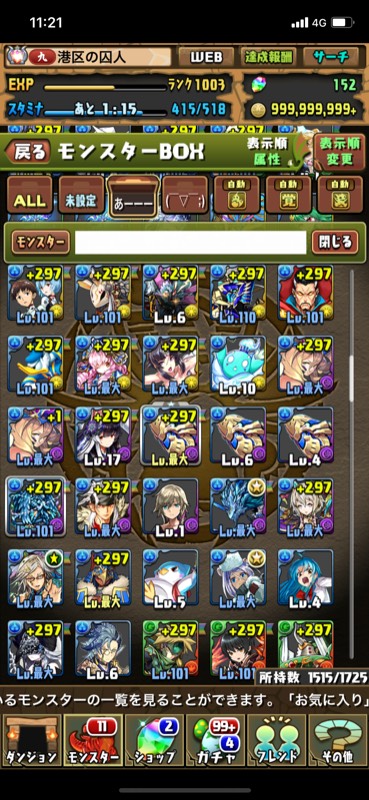Go back with the 戻る button
The width and height of the screenshot is (369, 800).
pos(29,152)
